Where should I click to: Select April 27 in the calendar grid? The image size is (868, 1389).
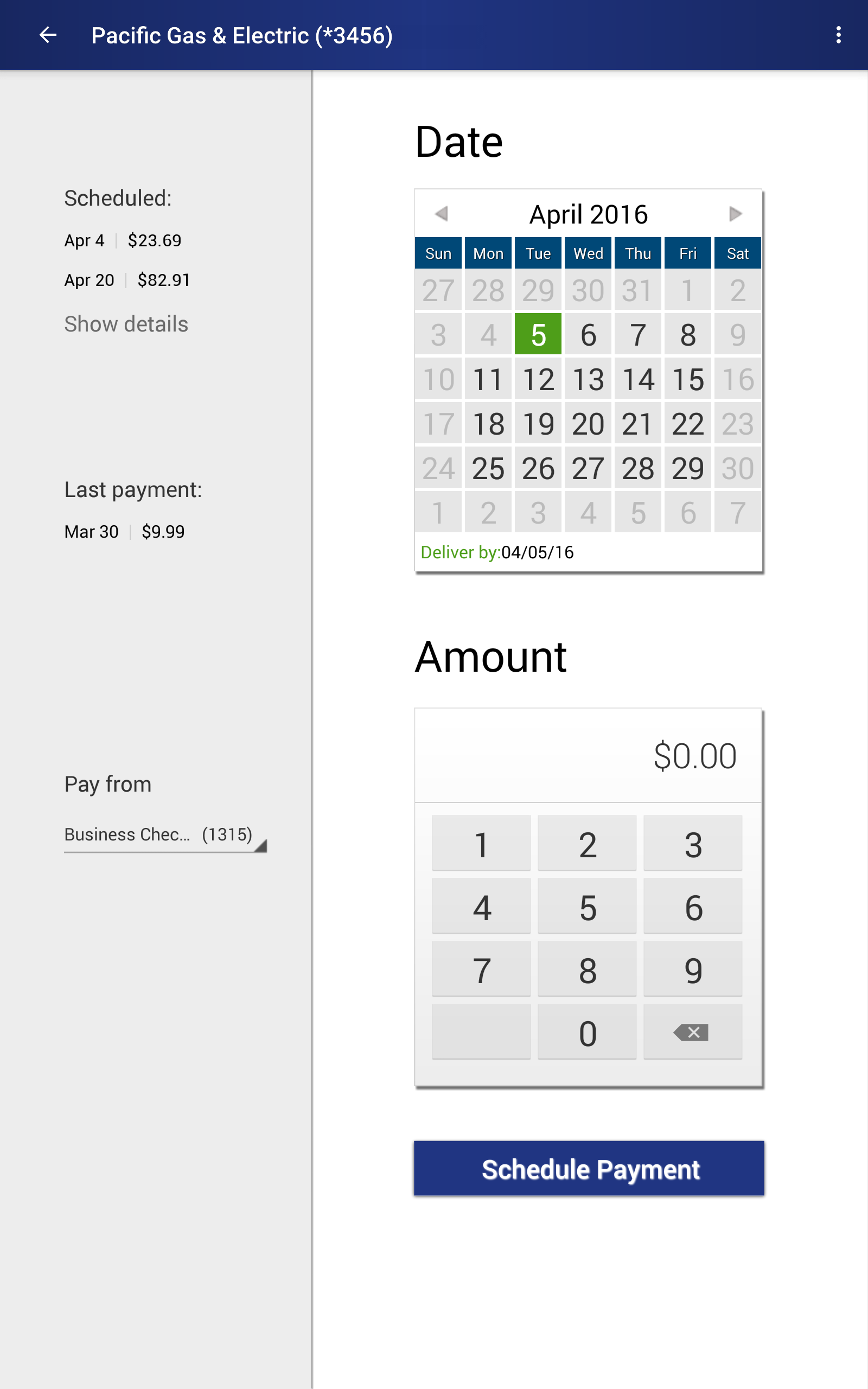[588, 467]
